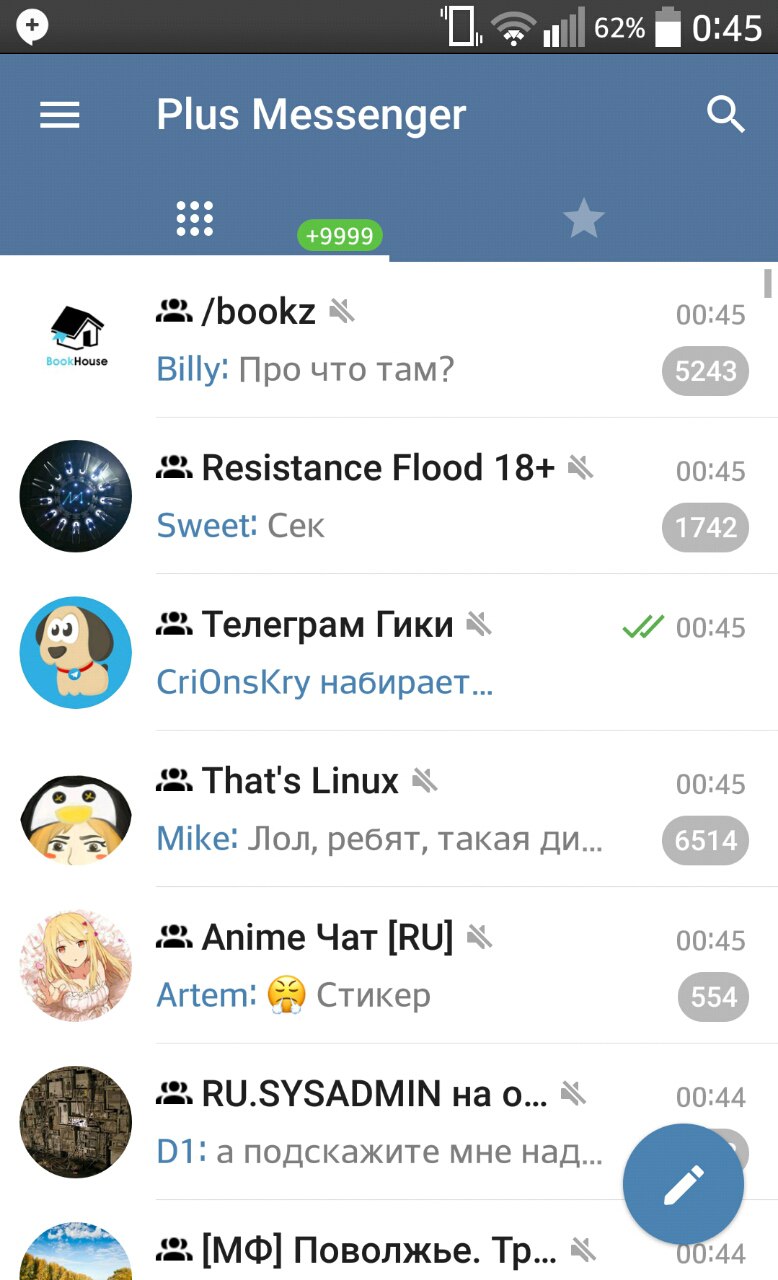Image resolution: width=778 pixels, height=1280 pixels.
Task: Open the RU.SYSADMIN group chat
Action: [380, 1122]
